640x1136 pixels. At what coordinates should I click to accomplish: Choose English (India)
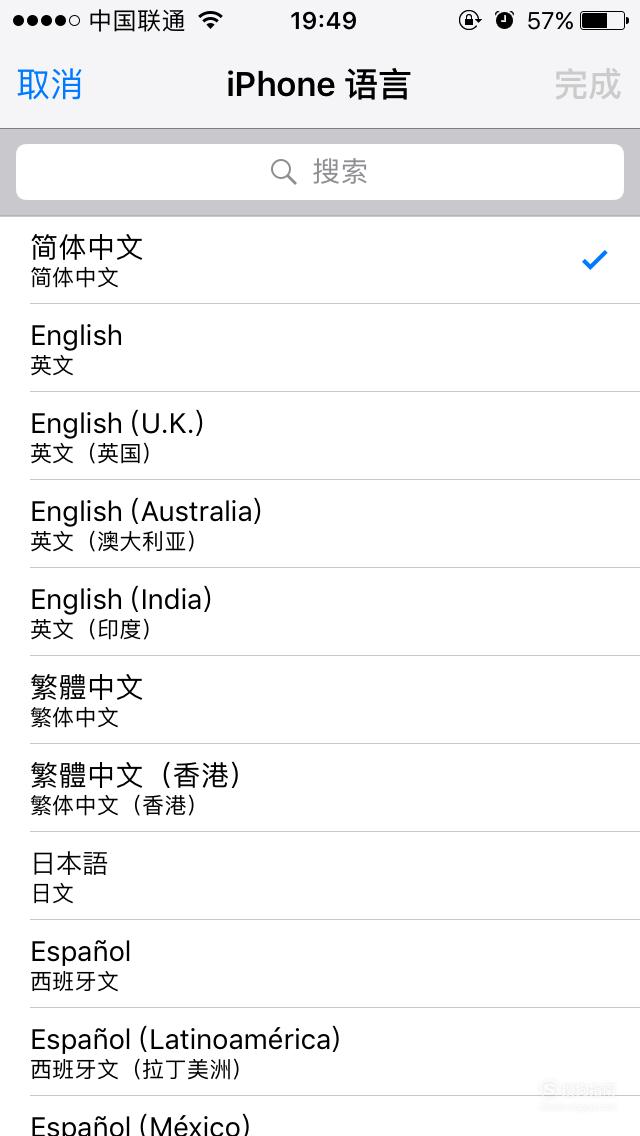pyautogui.click(x=320, y=612)
